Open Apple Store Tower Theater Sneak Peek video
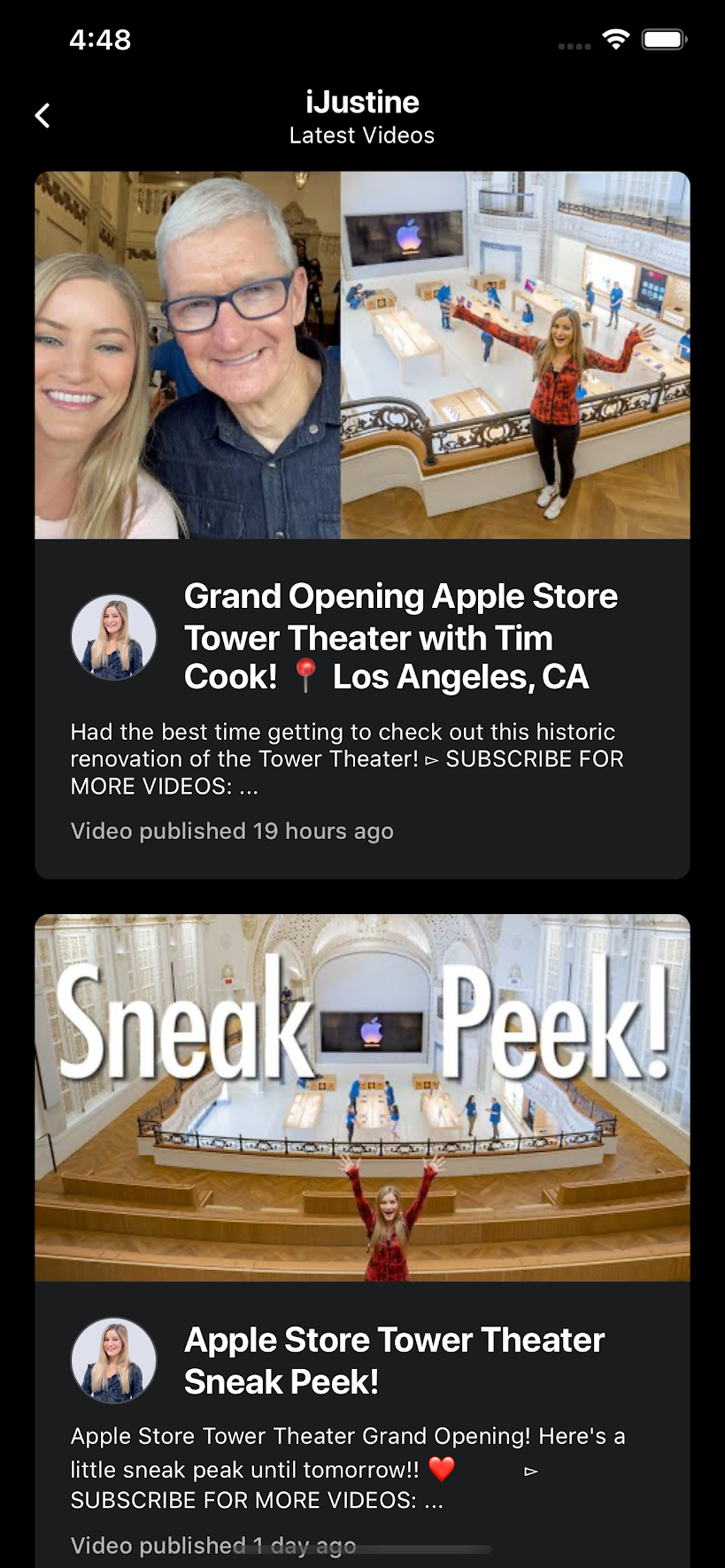 click(x=362, y=1097)
